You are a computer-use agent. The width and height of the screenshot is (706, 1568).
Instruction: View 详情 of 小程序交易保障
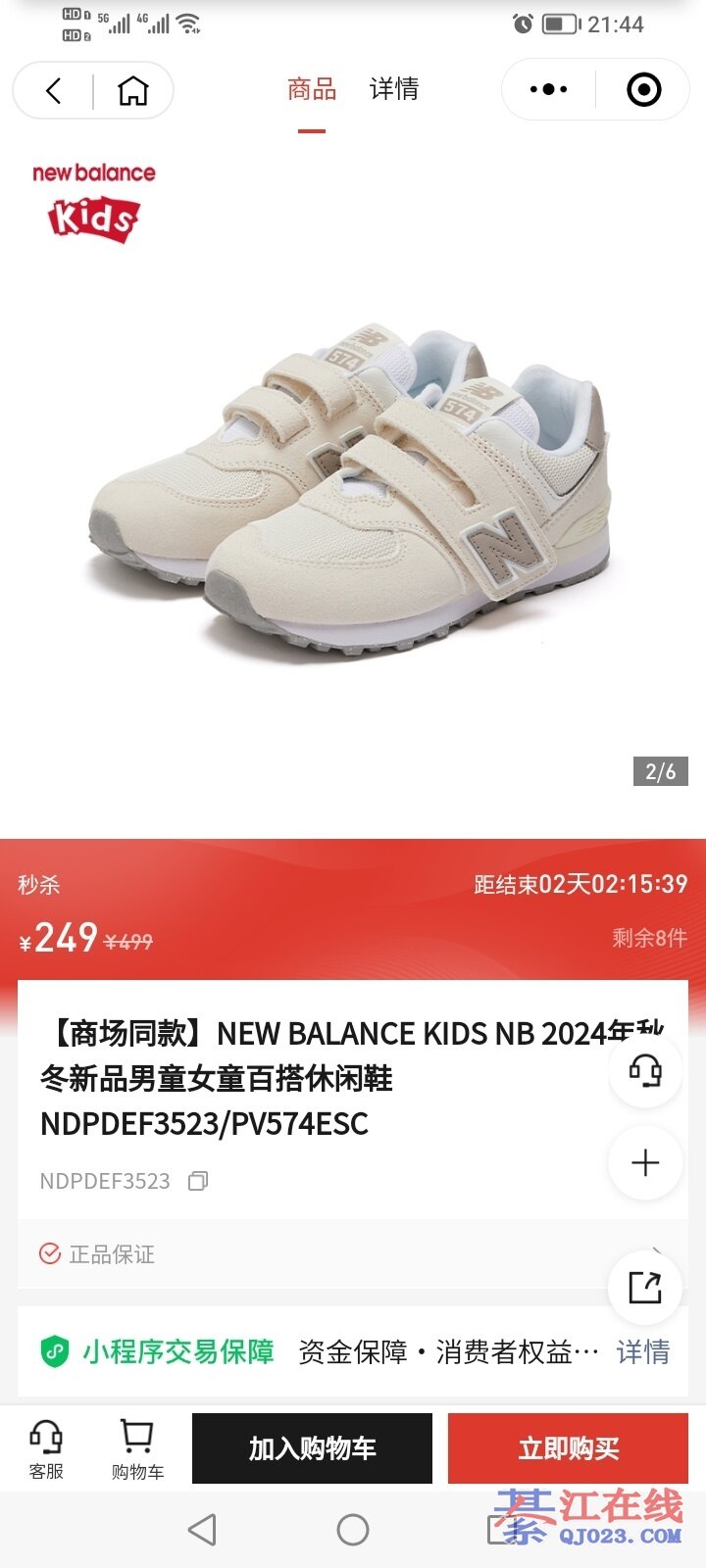(x=642, y=1352)
